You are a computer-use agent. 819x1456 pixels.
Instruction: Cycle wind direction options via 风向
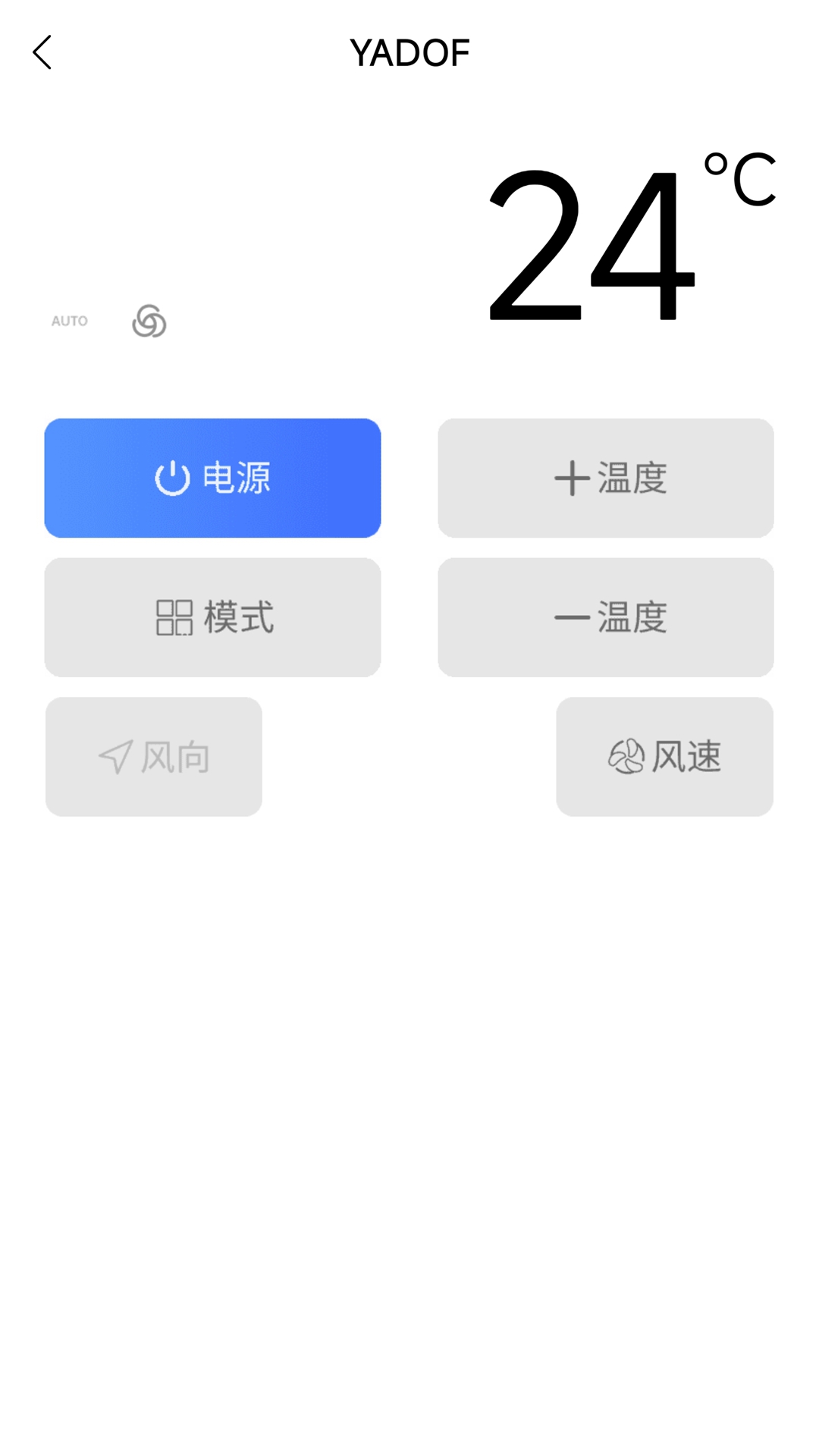pyautogui.click(x=153, y=756)
